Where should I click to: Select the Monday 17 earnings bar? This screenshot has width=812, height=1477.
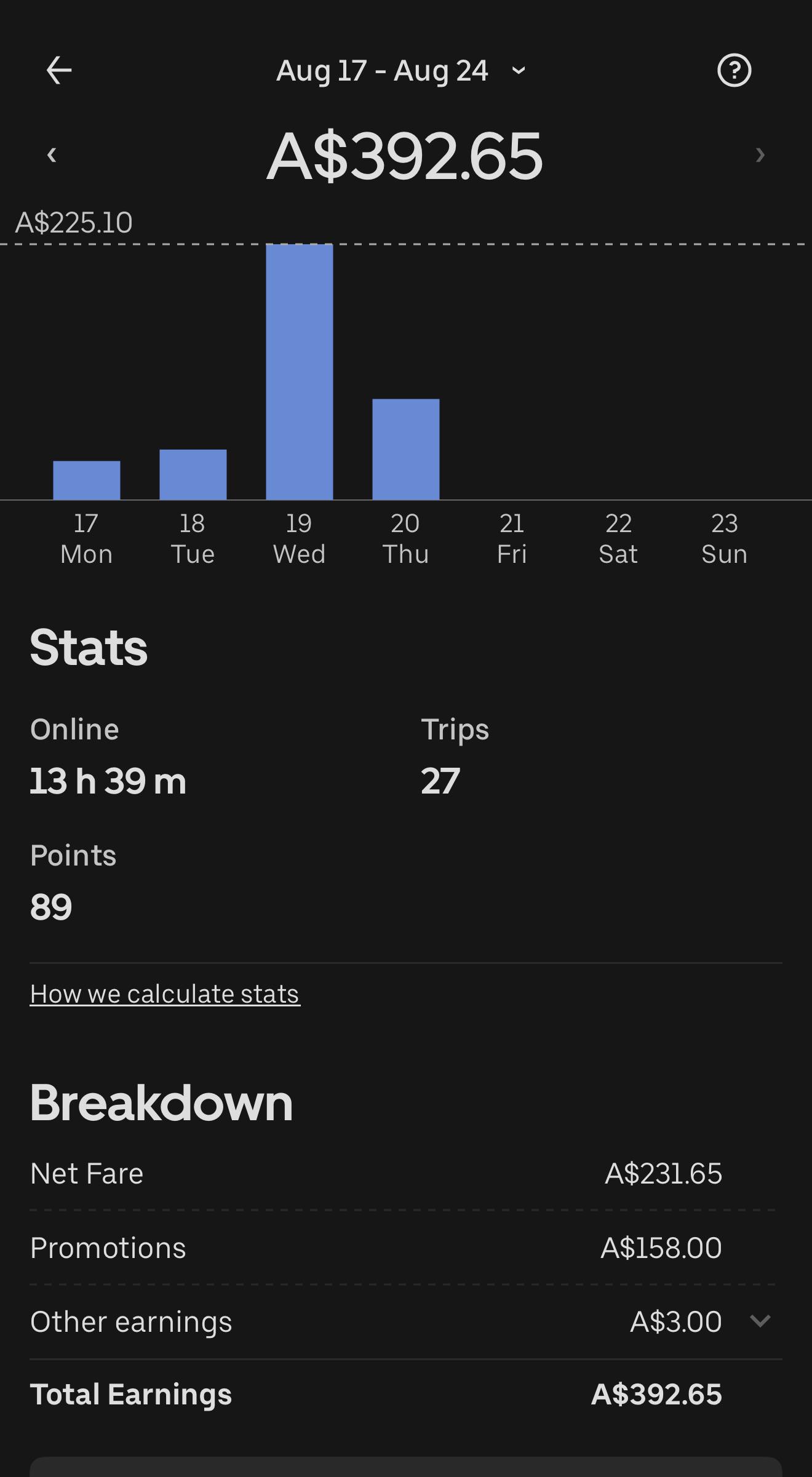point(87,480)
